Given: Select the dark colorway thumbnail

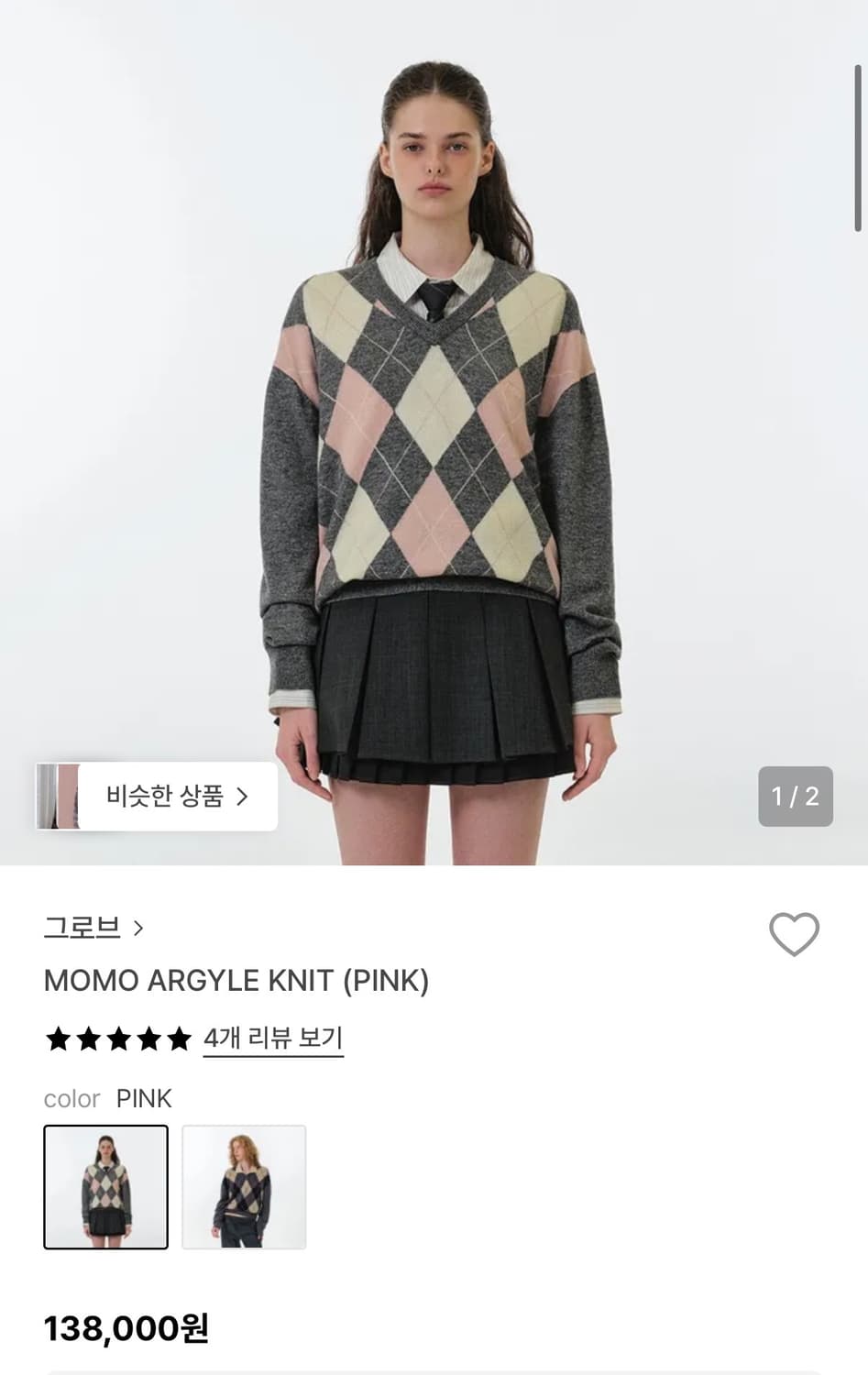Looking at the screenshot, I should 245,1187.
